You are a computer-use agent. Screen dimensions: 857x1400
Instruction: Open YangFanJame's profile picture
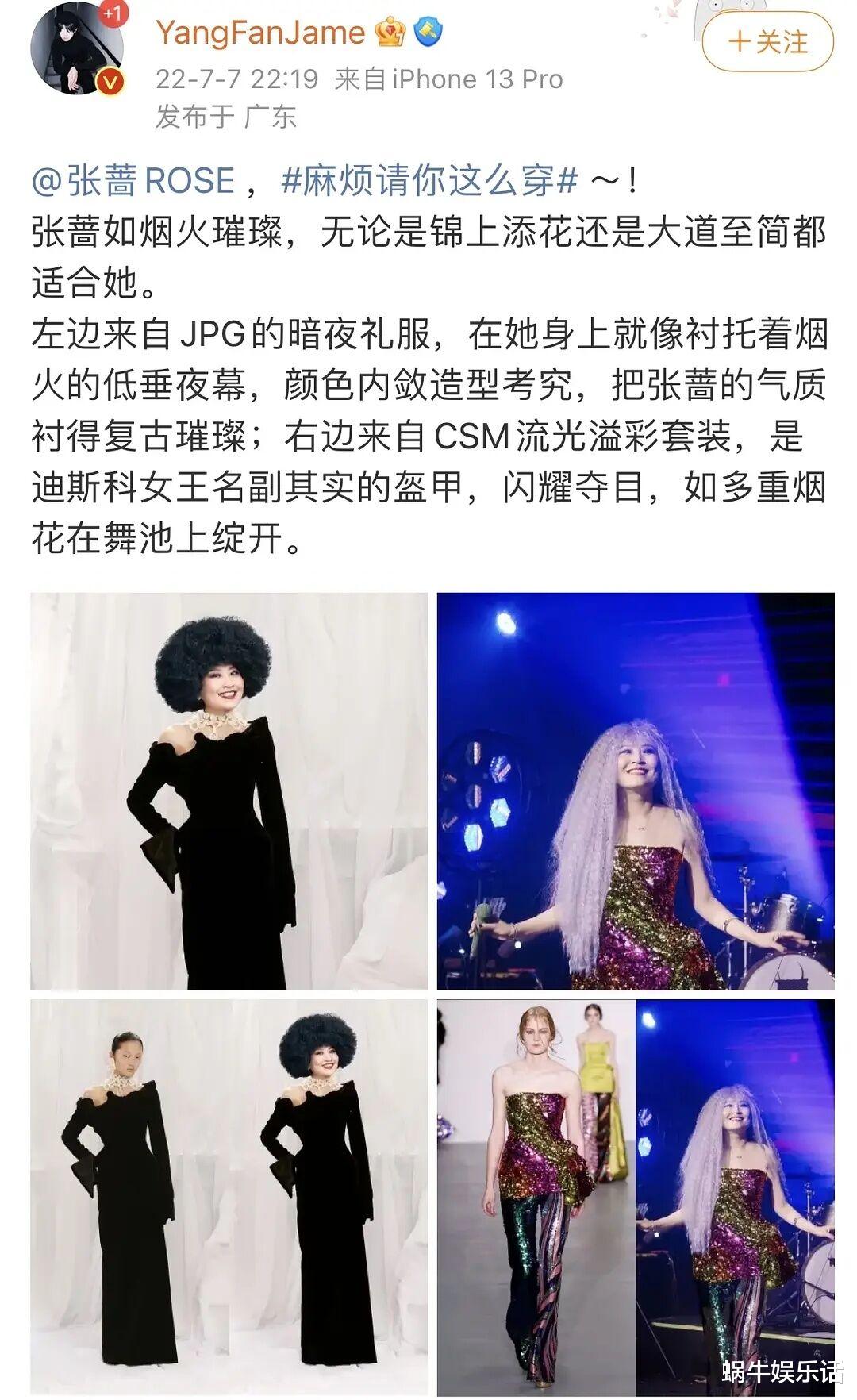pyautogui.click(x=75, y=48)
